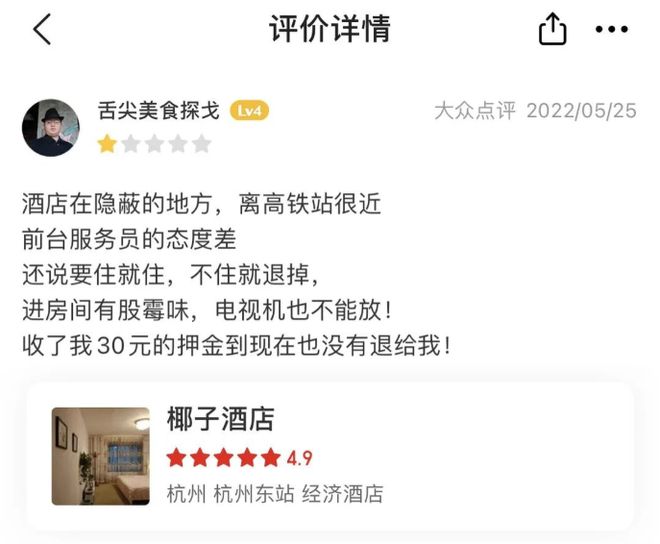Open 舌尖美食探戈's profile avatar
This screenshot has height=544, width=660.
click(x=51, y=127)
